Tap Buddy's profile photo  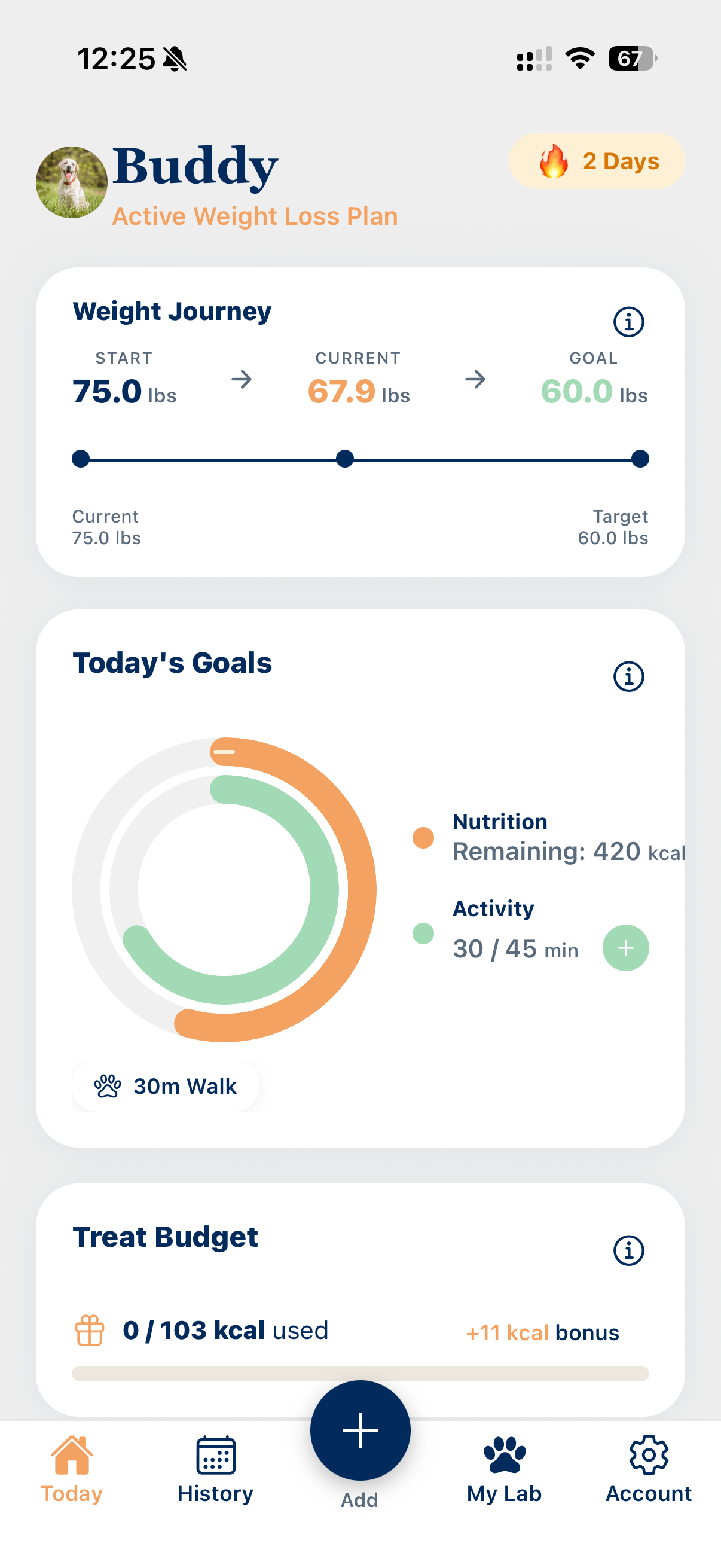71,181
